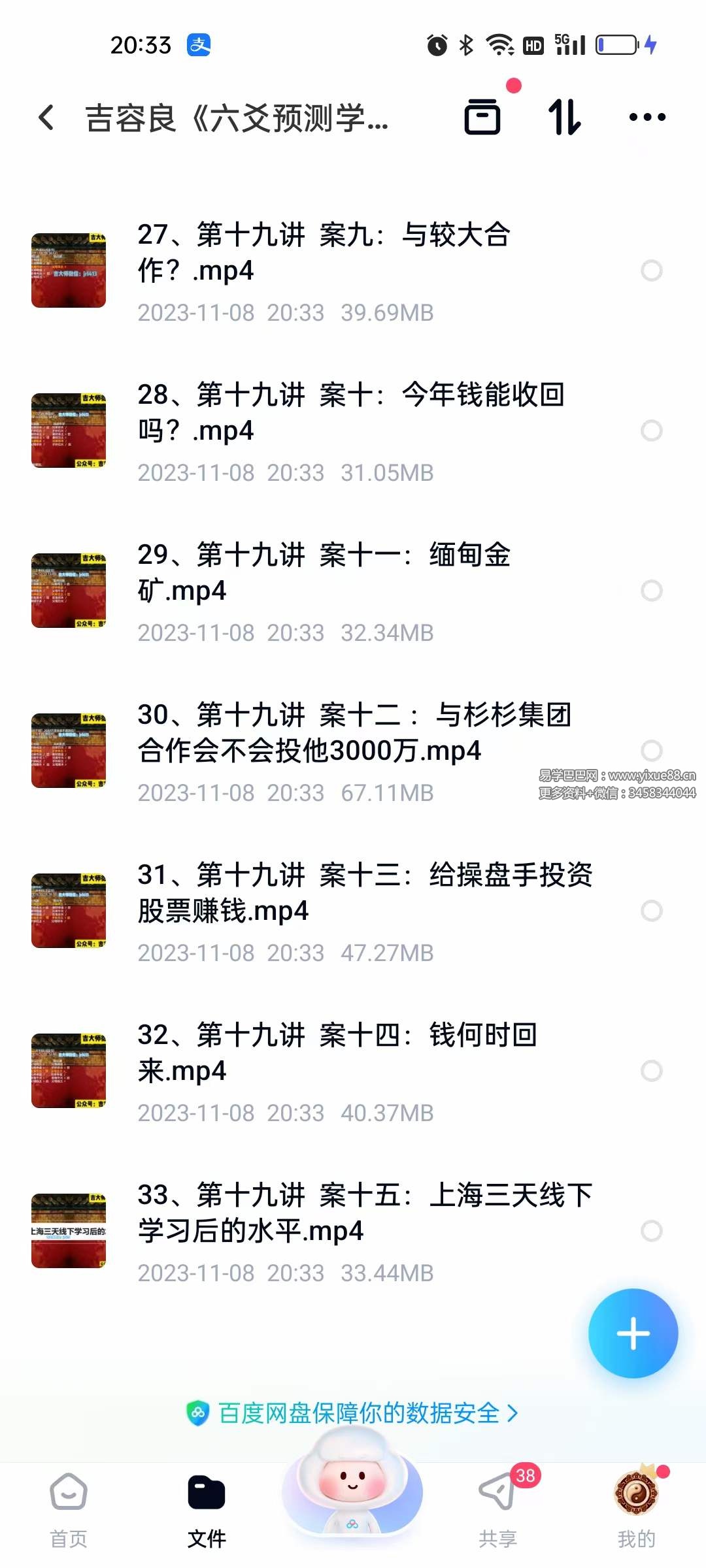Screen dimensions: 706x1568
Task: Tap the Alipay icon in the status bar
Action: pyautogui.click(x=199, y=46)
